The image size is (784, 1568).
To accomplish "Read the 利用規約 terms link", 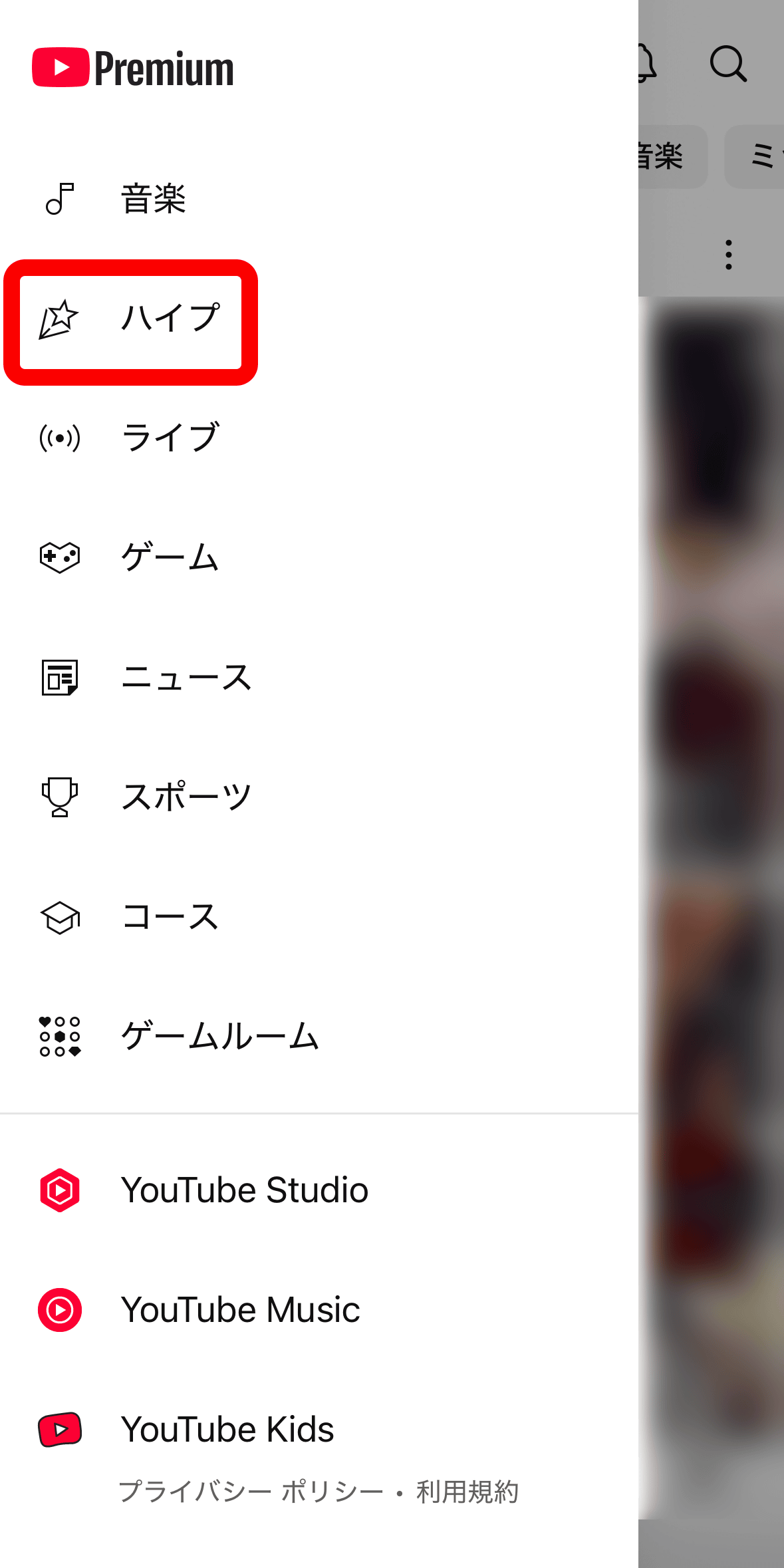I will pos(467,1492).
